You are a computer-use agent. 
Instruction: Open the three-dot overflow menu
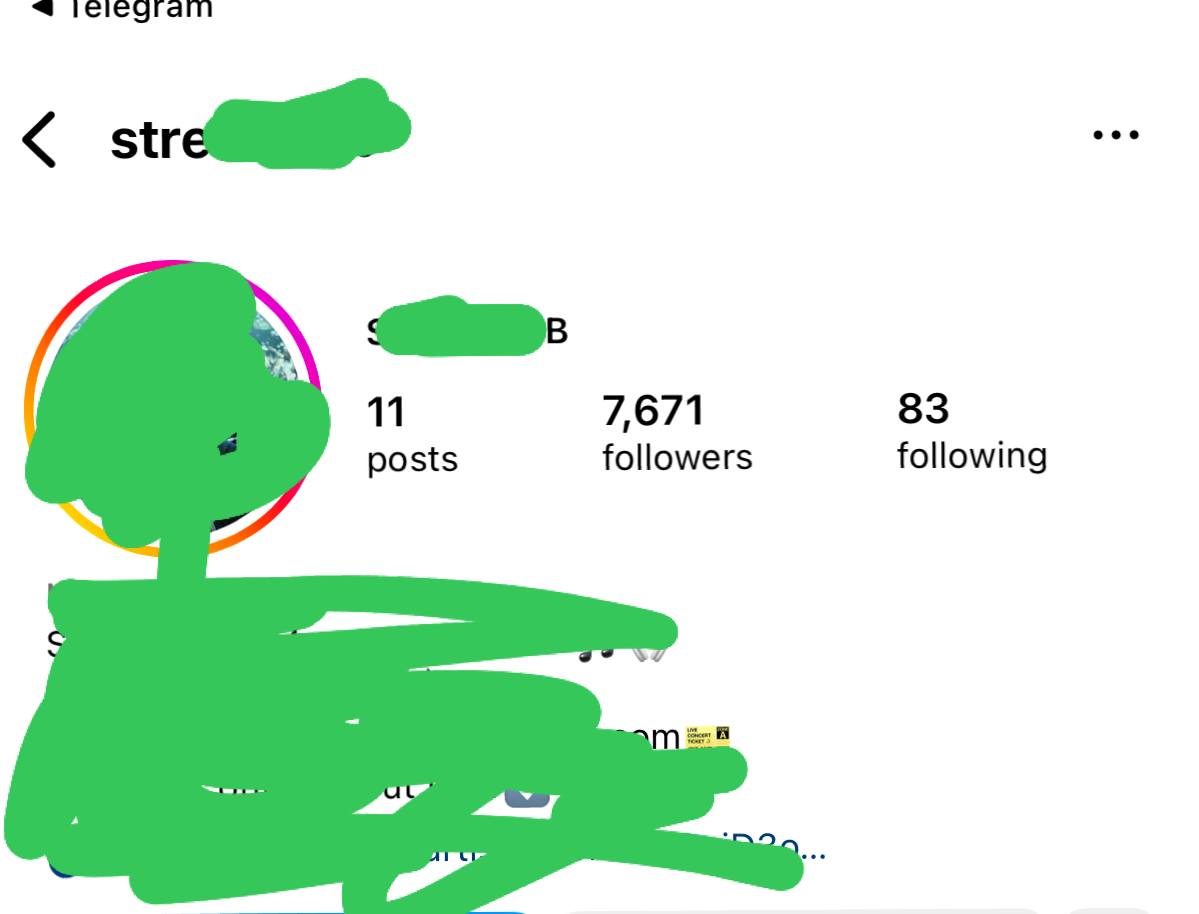pos(1115,135)
